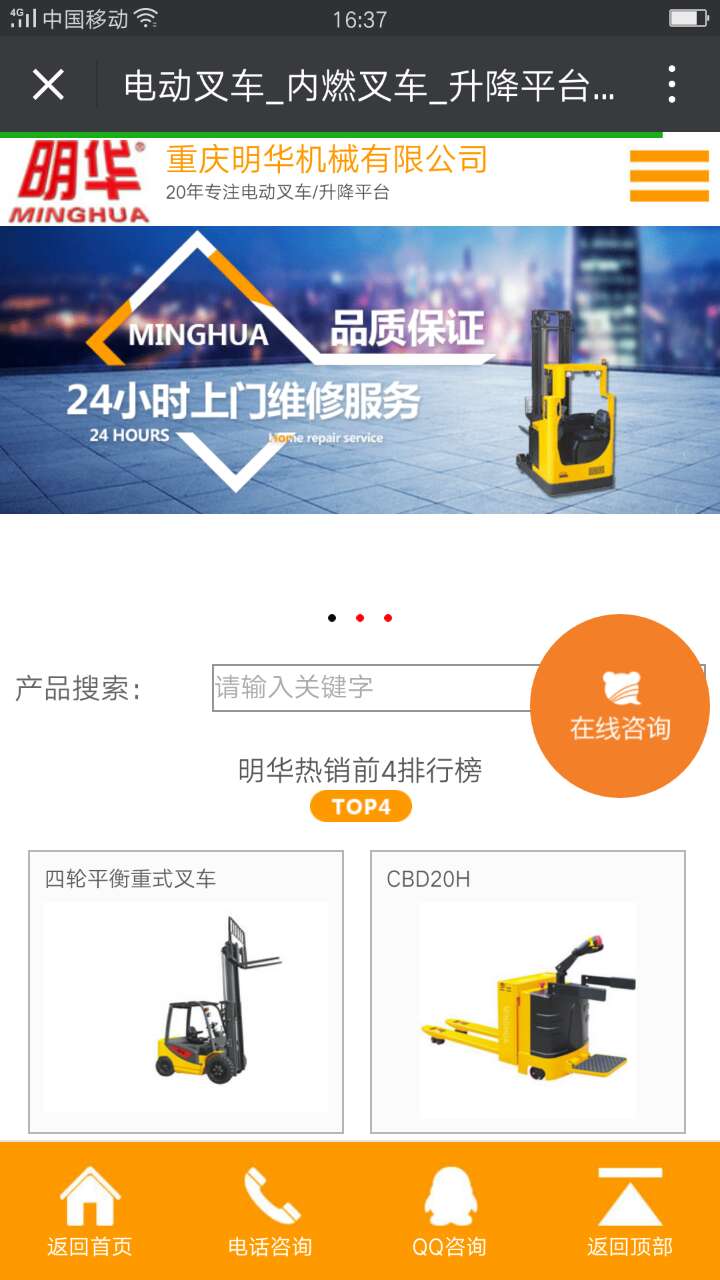Open the 24小时上门维修服务 banner
720x1280 pixels.
point(360,370)
